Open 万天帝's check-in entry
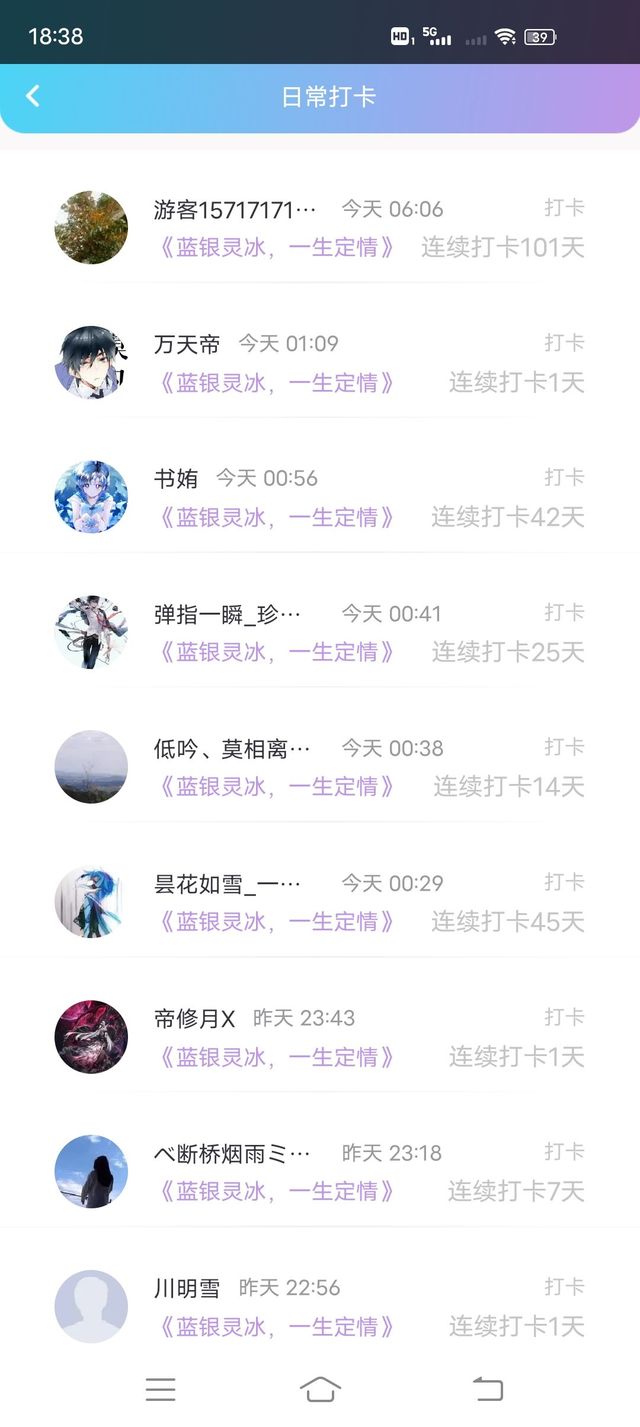Image resolution: width=640 pixels, height=1427 pixels. (x=320, y=362)
